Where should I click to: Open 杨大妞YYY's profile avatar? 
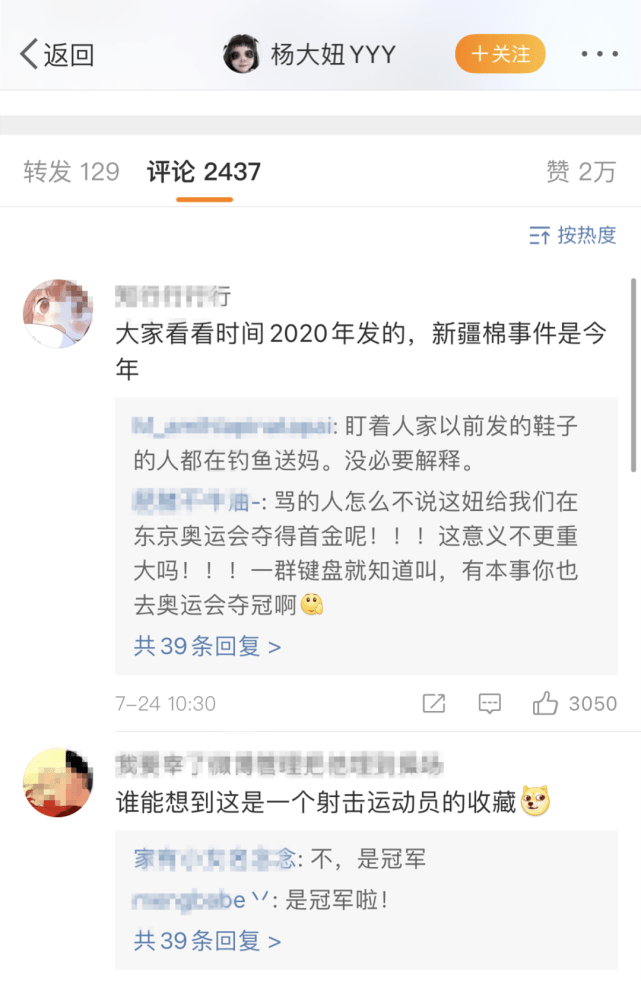[x=242, y=54]
